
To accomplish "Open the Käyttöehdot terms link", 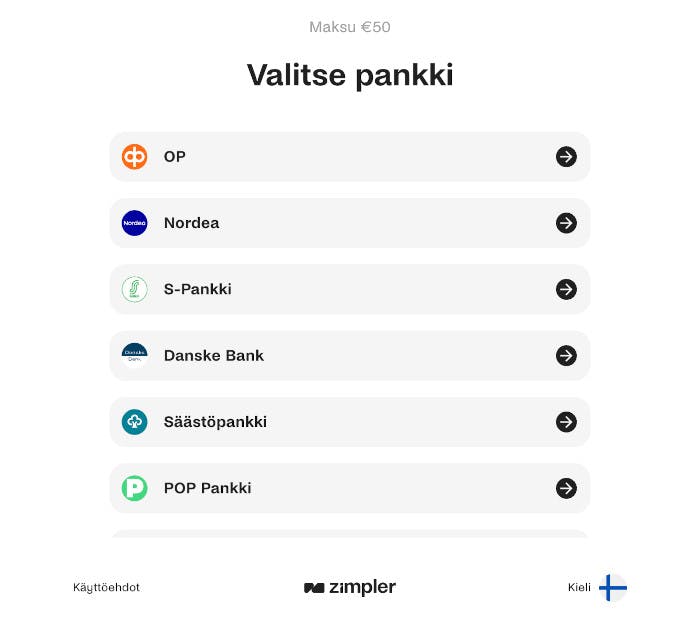I will (x=106, y=587).
